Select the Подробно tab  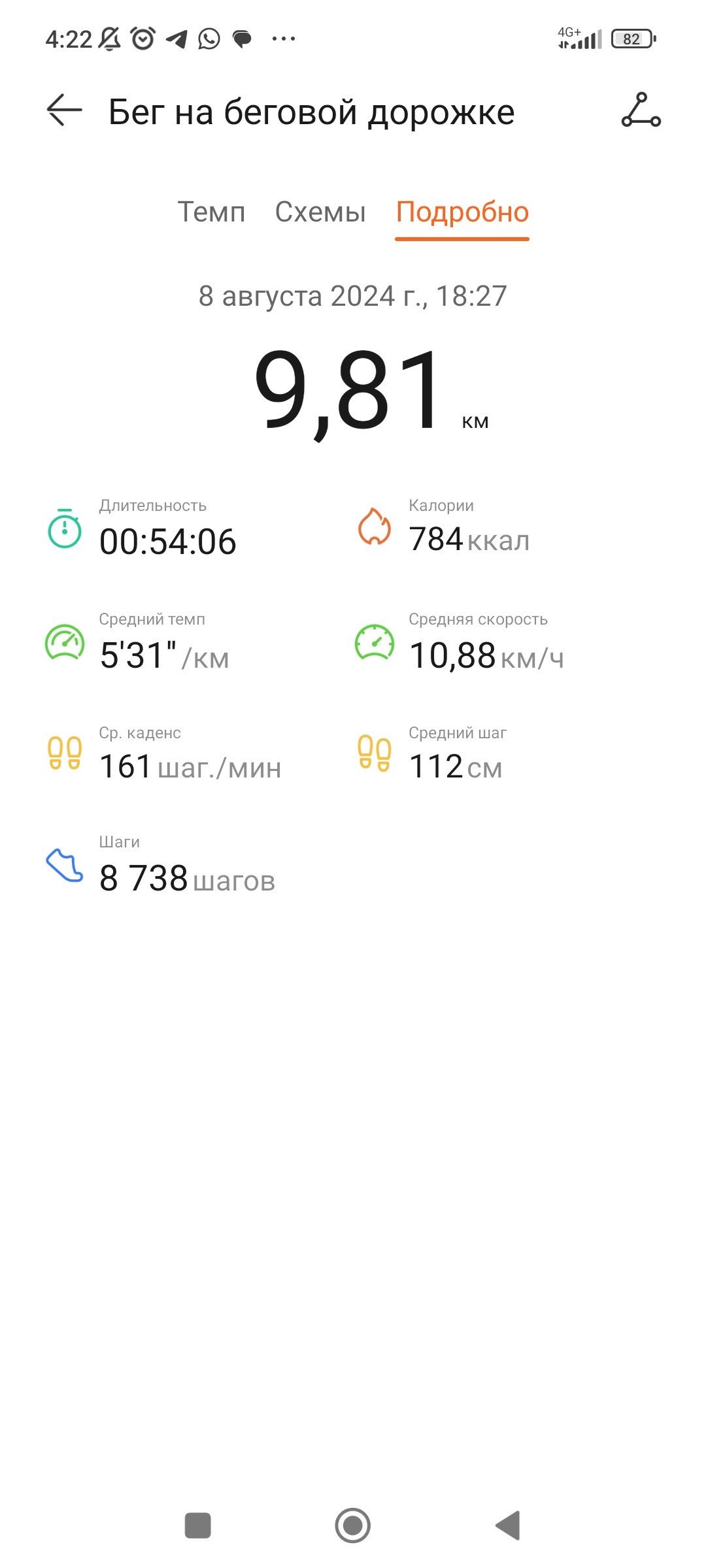click(462, 212)
